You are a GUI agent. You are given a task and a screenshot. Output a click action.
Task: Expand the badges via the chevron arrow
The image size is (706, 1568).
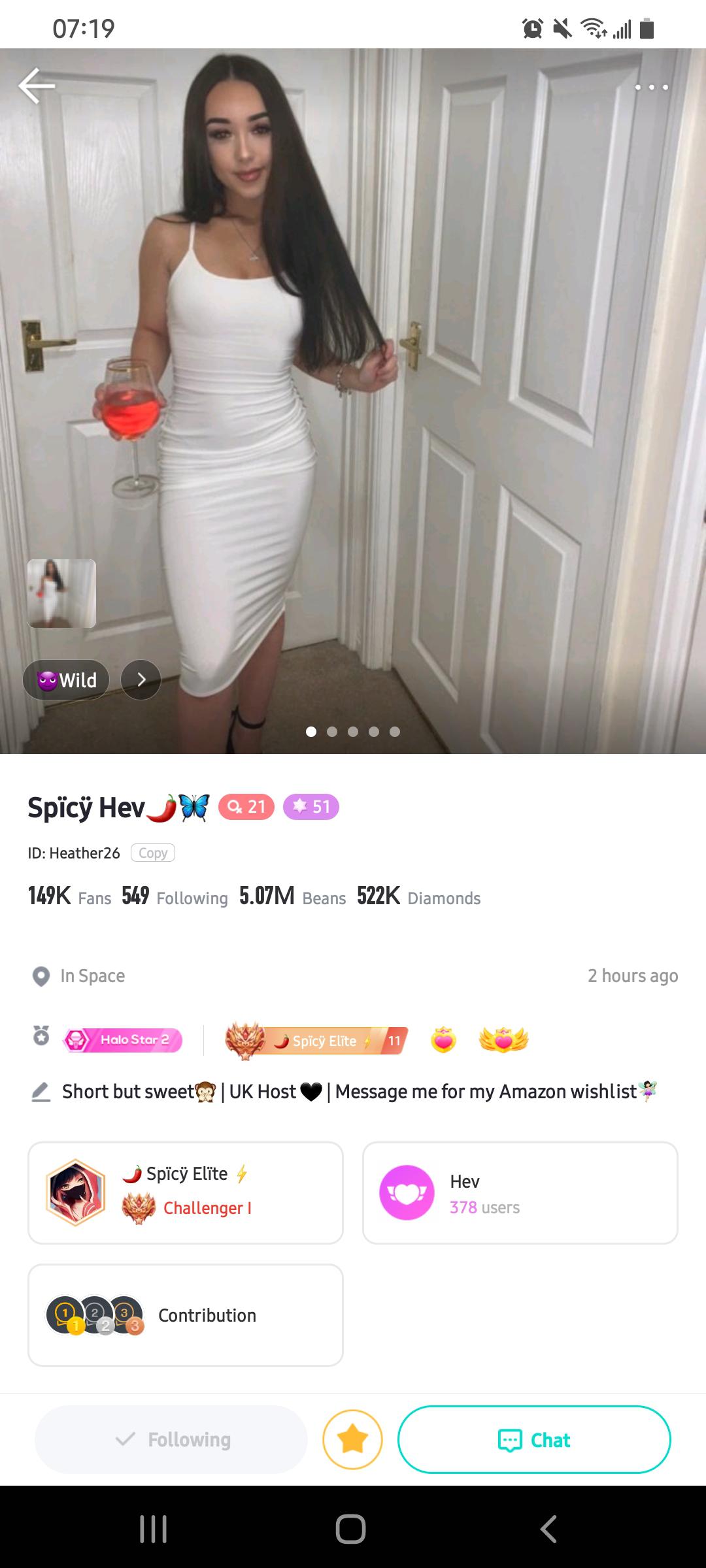point(141,679)
